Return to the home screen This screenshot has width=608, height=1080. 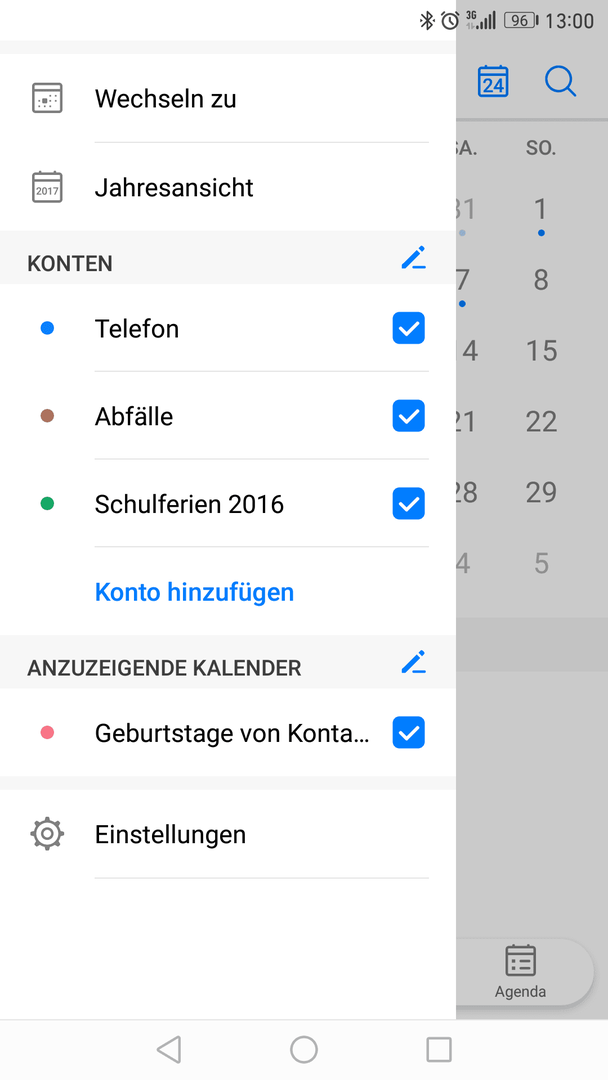coord(304,1049)
